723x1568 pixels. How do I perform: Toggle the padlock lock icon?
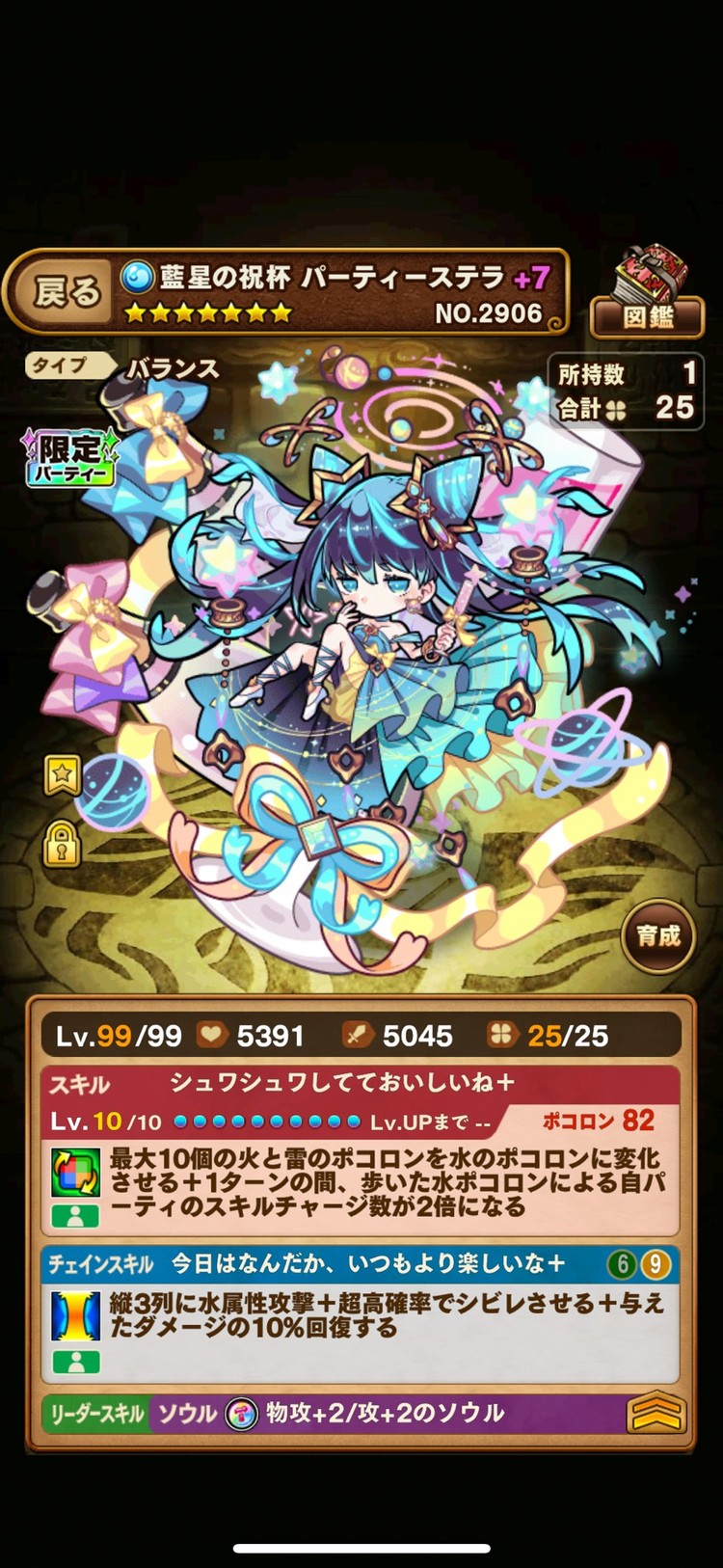click(62, 844)
